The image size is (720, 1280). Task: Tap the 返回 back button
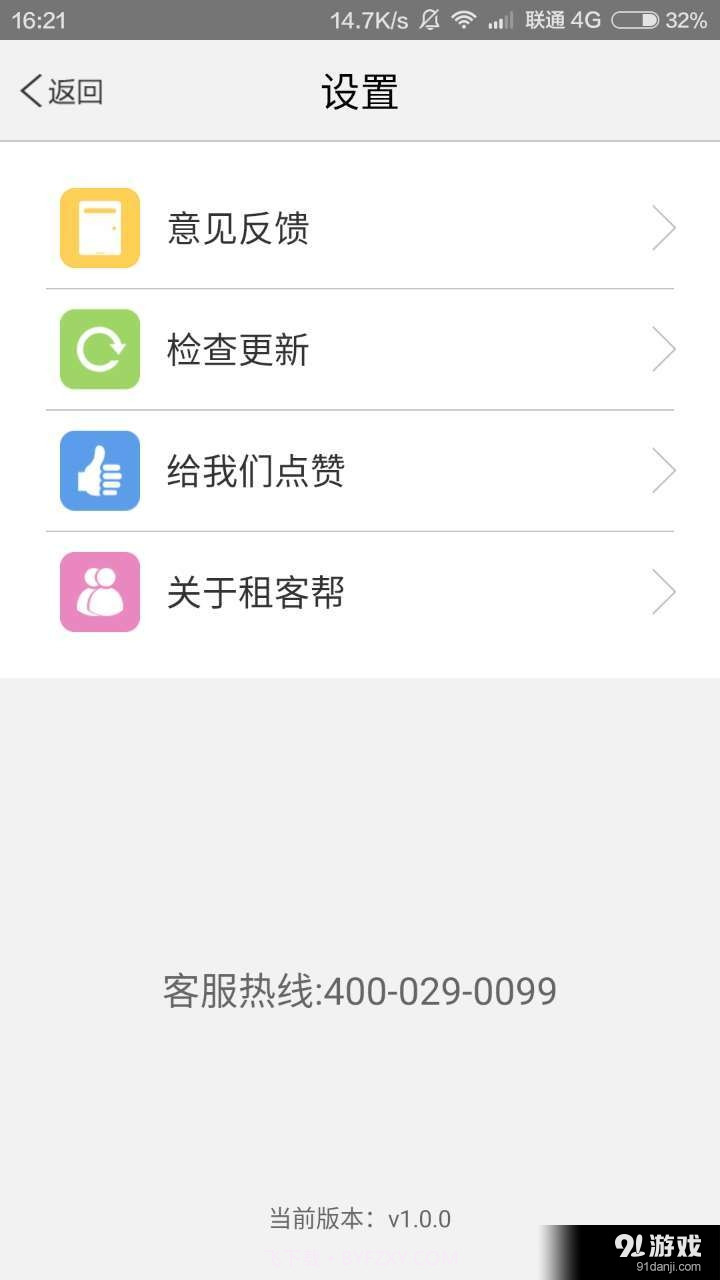[57, 91]
